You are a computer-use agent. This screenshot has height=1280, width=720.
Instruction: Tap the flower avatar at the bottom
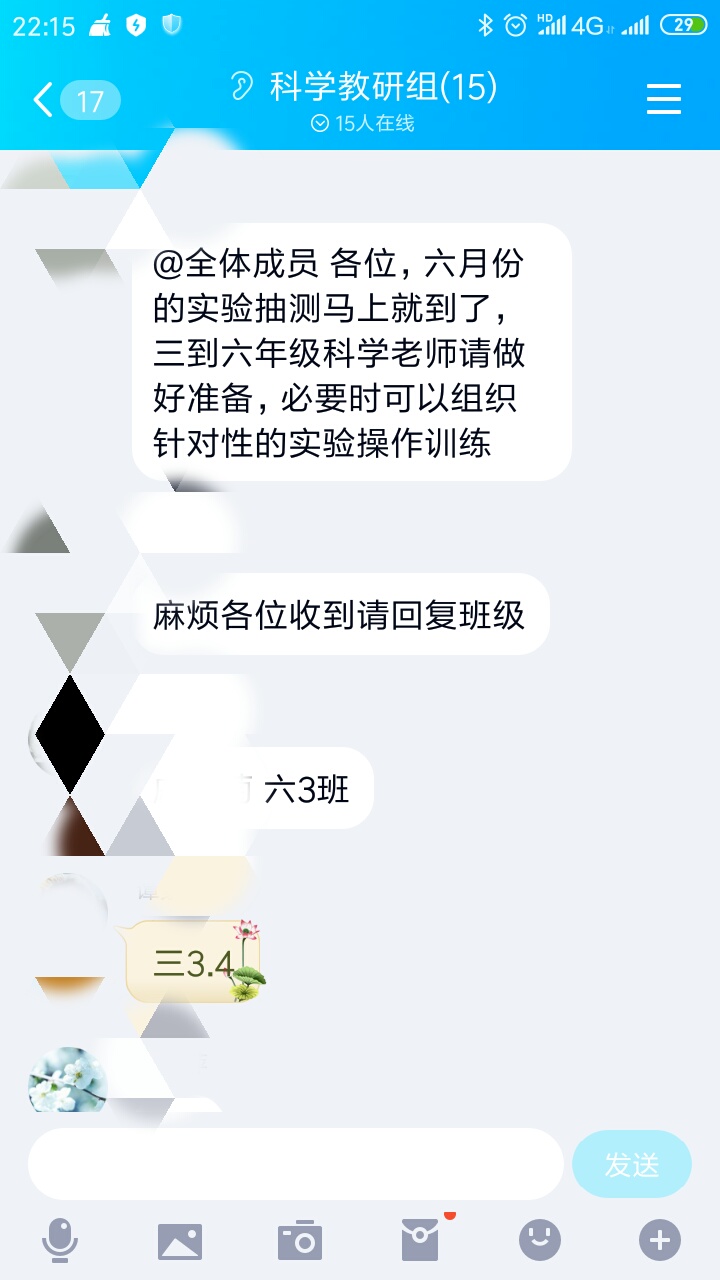tap(68, 1080)
